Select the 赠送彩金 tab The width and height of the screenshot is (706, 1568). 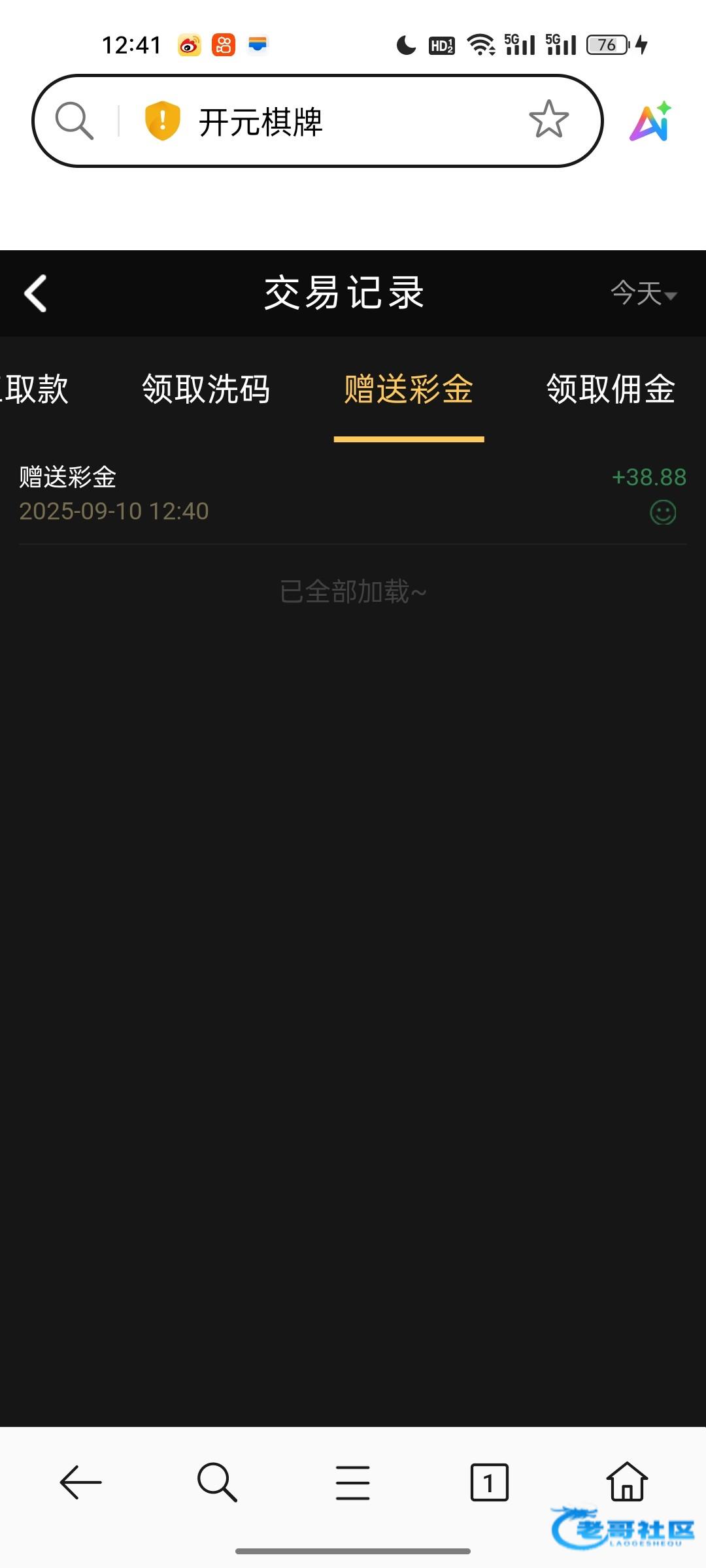point(409,389)
